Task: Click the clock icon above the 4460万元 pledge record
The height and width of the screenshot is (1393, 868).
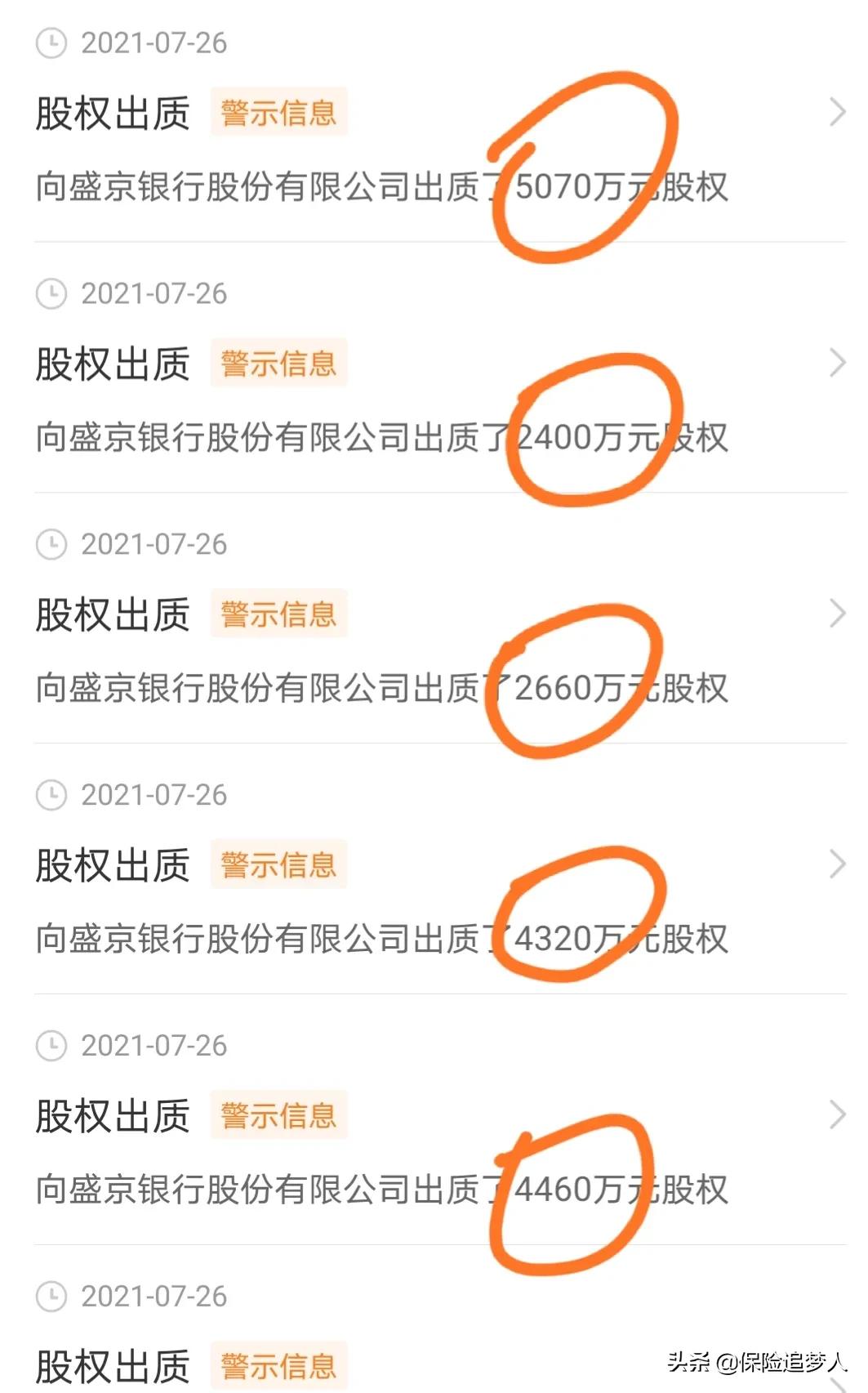Action: pyautogui.click(x=52, y=1044)
